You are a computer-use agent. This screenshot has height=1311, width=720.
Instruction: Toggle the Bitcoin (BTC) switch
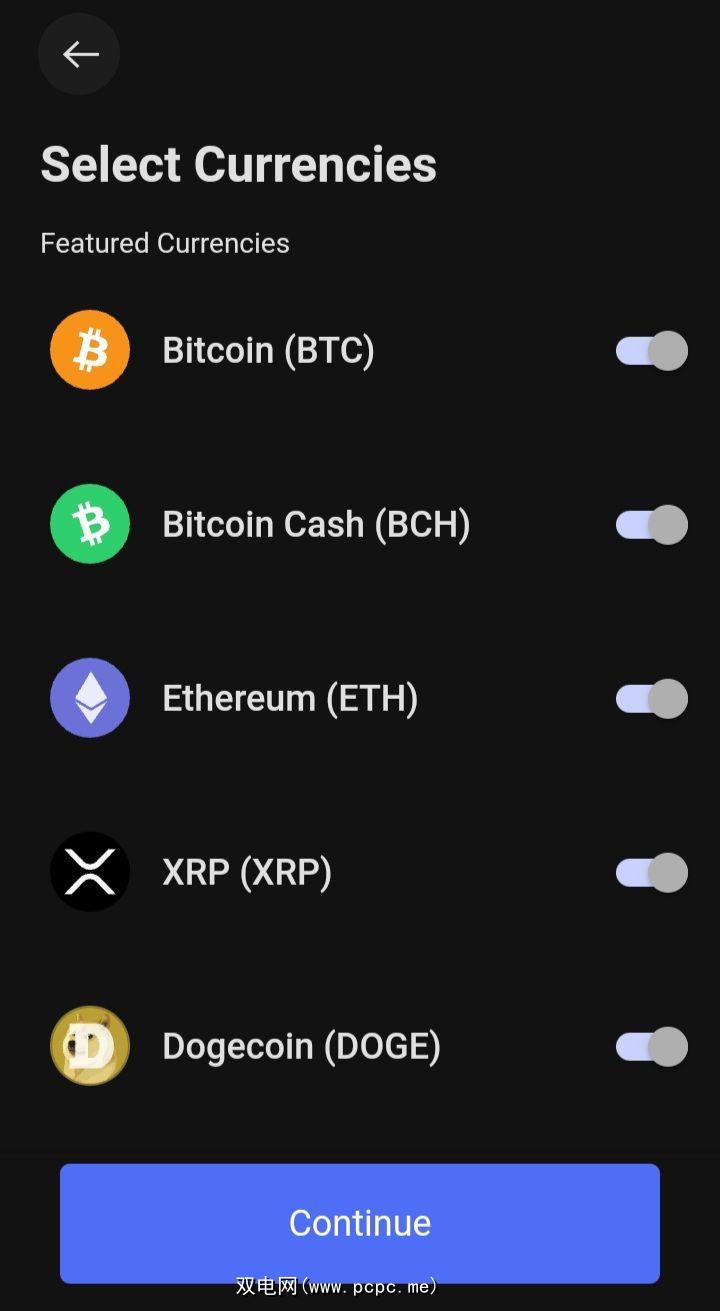point(651,351)
